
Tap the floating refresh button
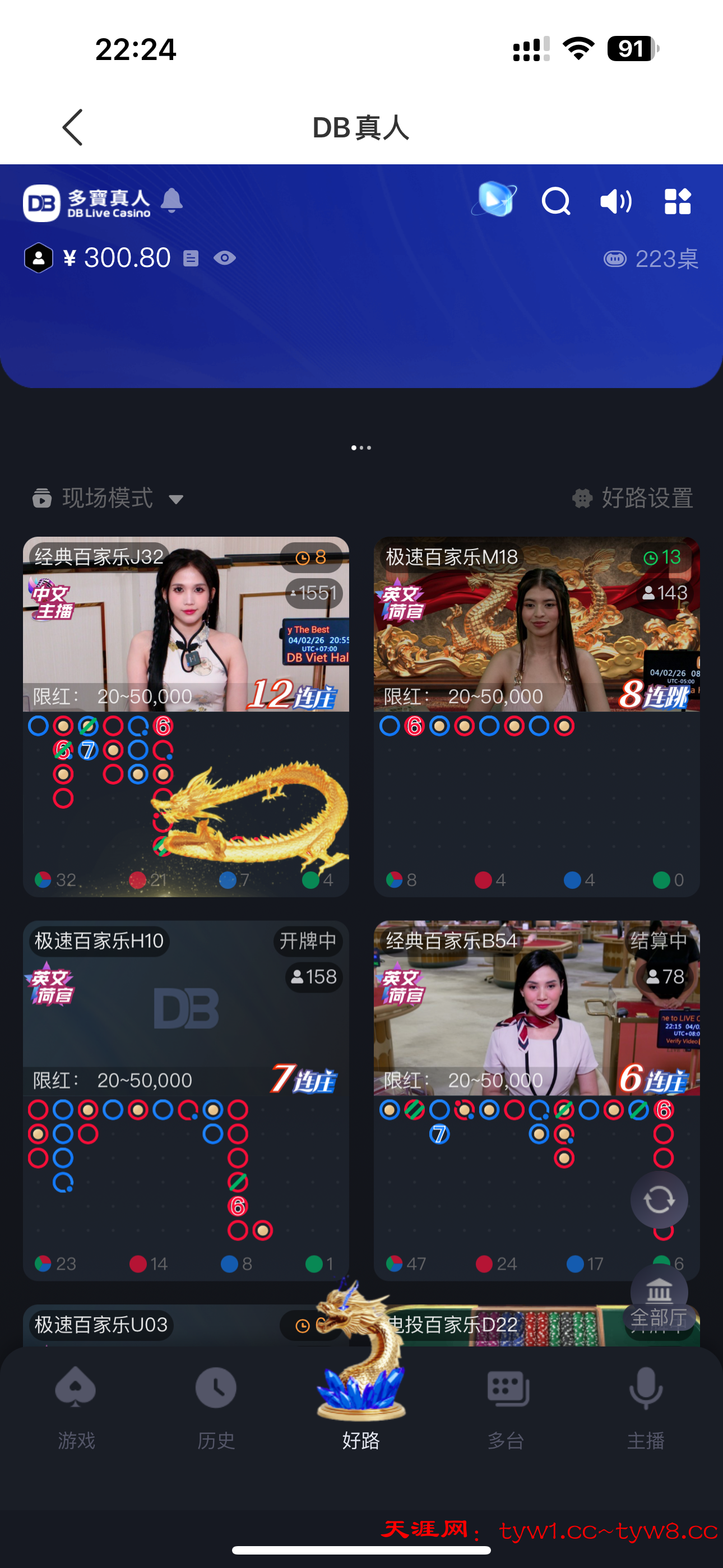pos(659,1200)
